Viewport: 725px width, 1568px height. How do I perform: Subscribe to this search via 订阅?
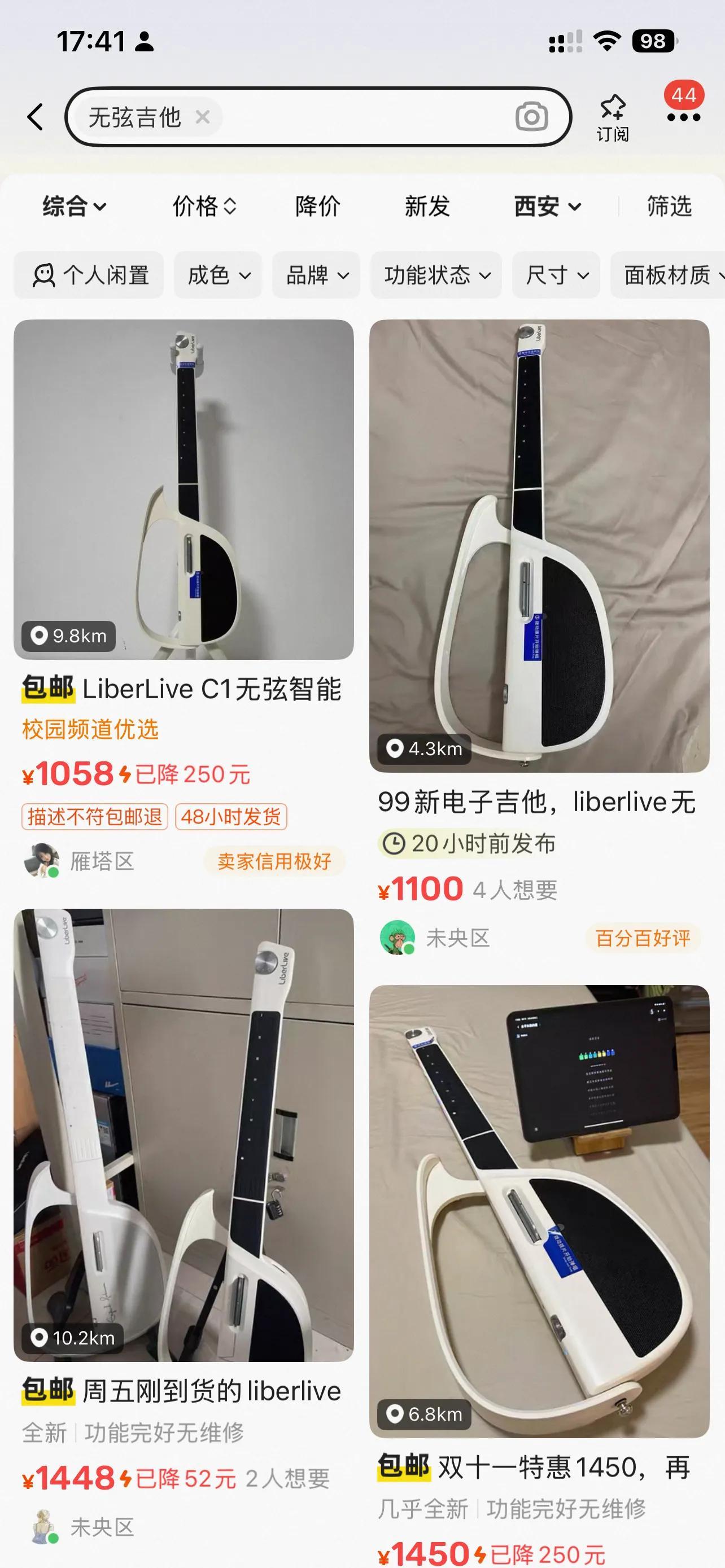coord(613,117)
